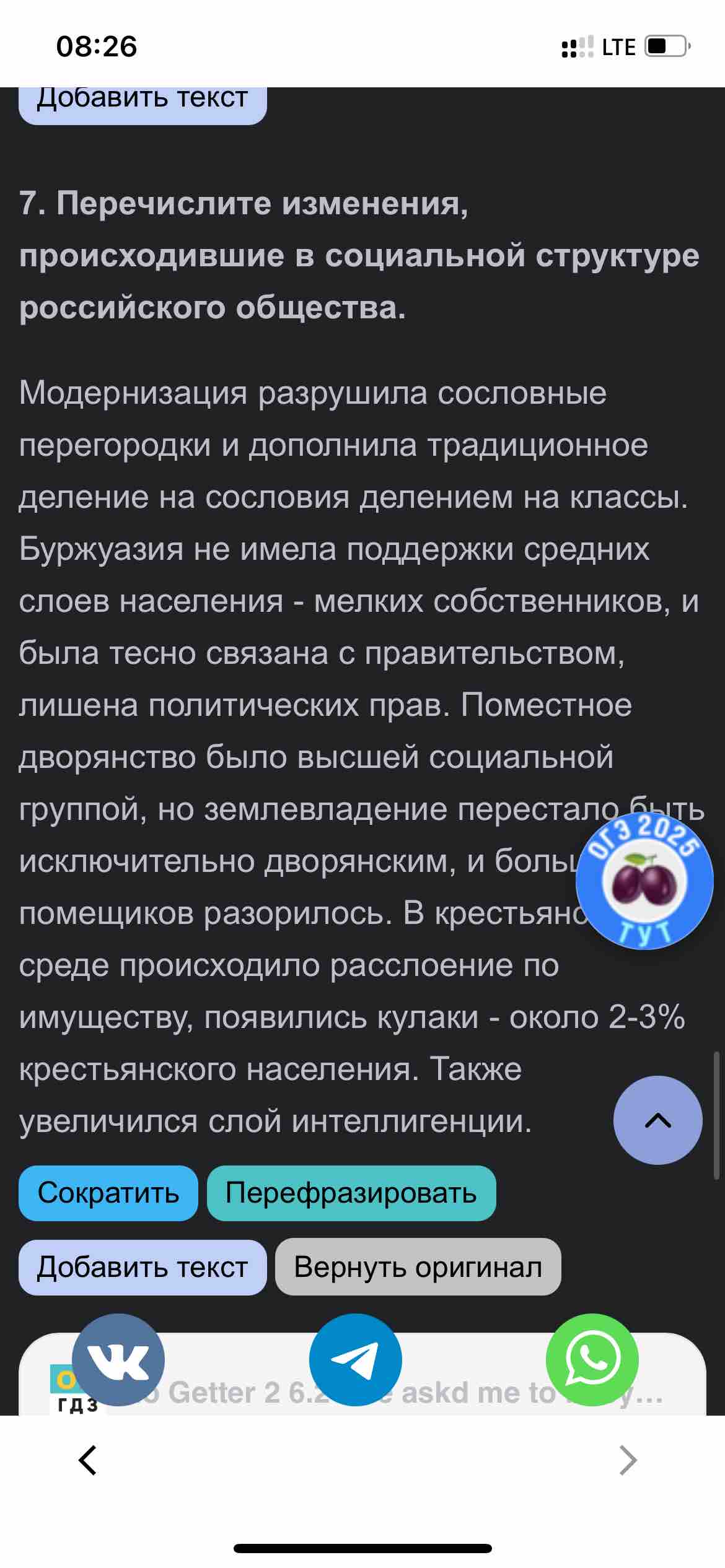This screenshot has width=725, height=1568.
Task: Tap Вернуть оригинал to restore text
Action: tap(418, 1266)
